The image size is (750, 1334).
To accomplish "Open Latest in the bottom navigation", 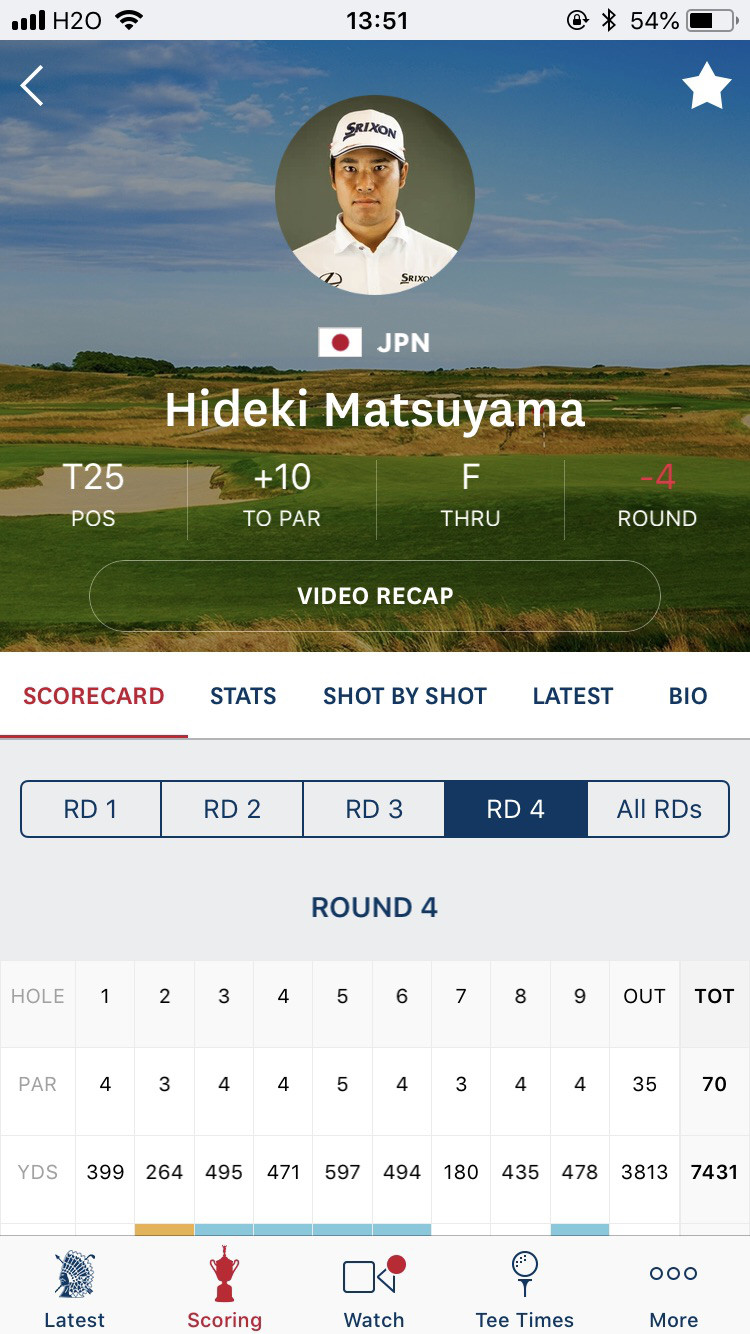I will click(x=75, y=1288).
